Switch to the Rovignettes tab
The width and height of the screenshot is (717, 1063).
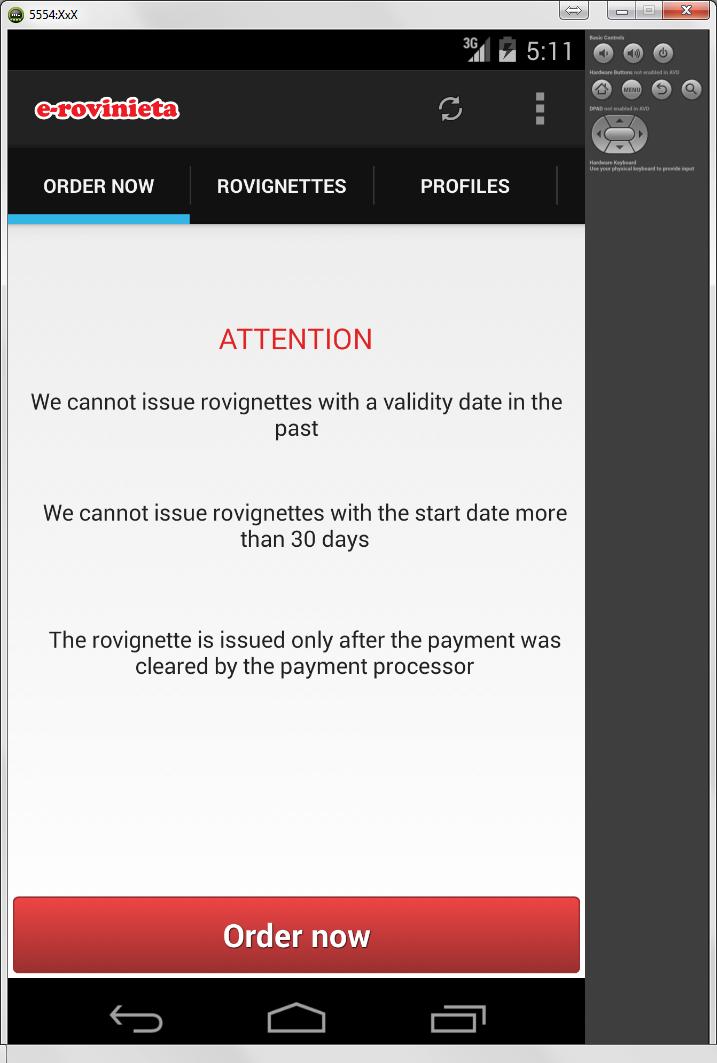[282, 186]
